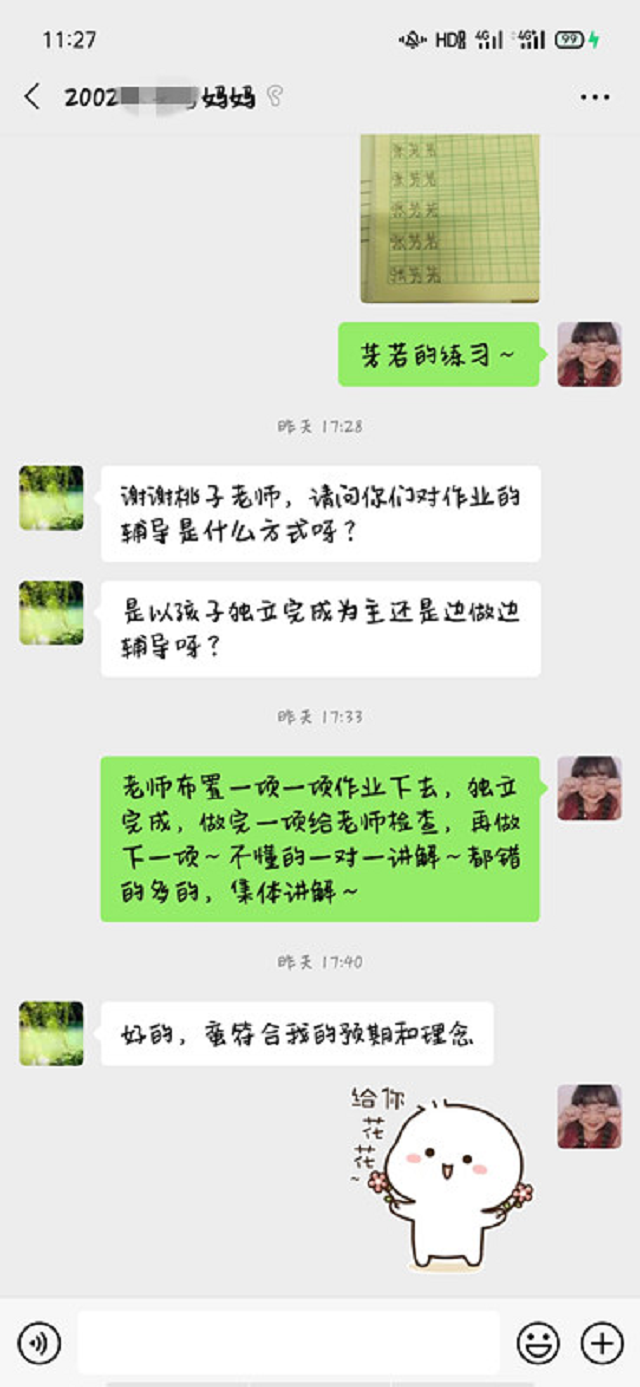Go back to the chat list
This screenshot has height=1387, width=640.
point(32,97)
